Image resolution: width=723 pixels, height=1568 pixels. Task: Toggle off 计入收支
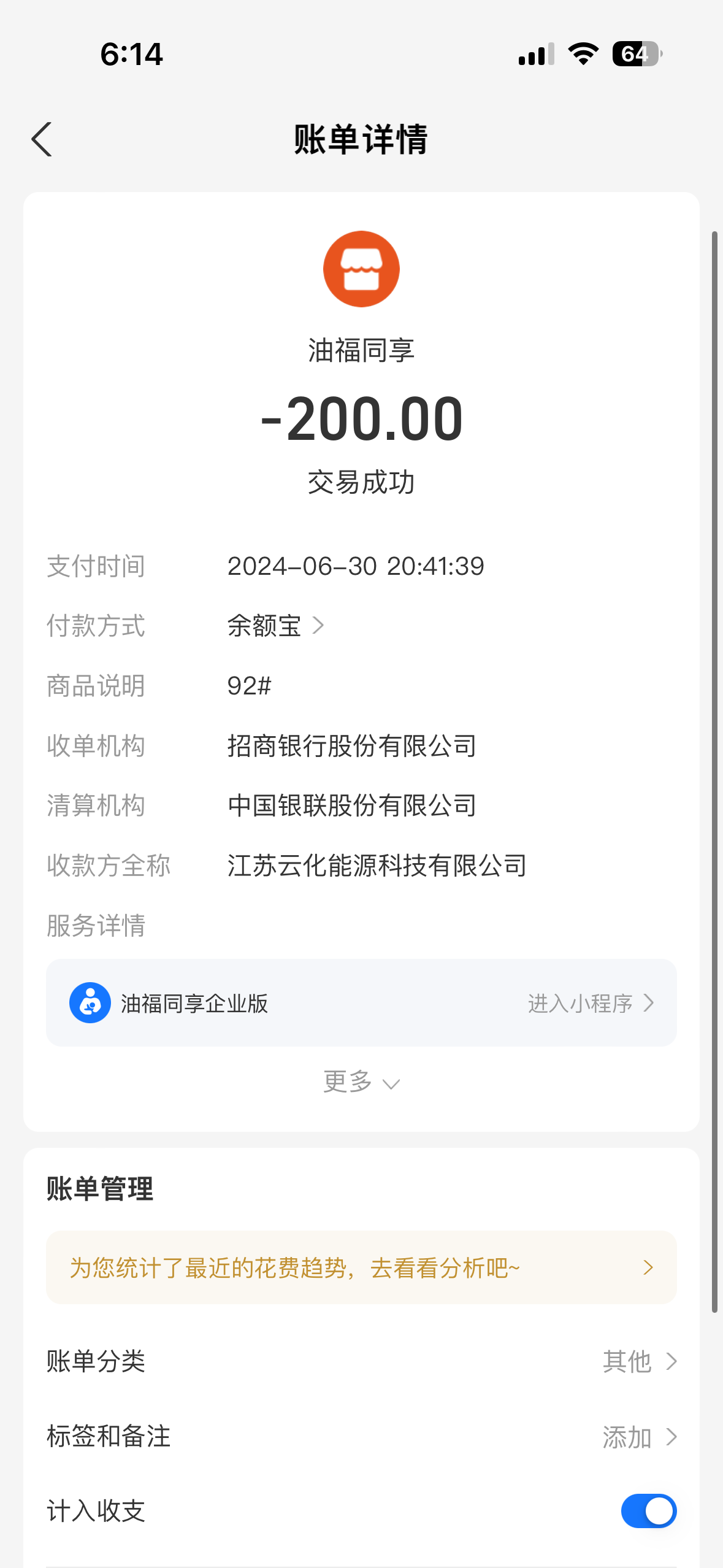coord(649,1511)
